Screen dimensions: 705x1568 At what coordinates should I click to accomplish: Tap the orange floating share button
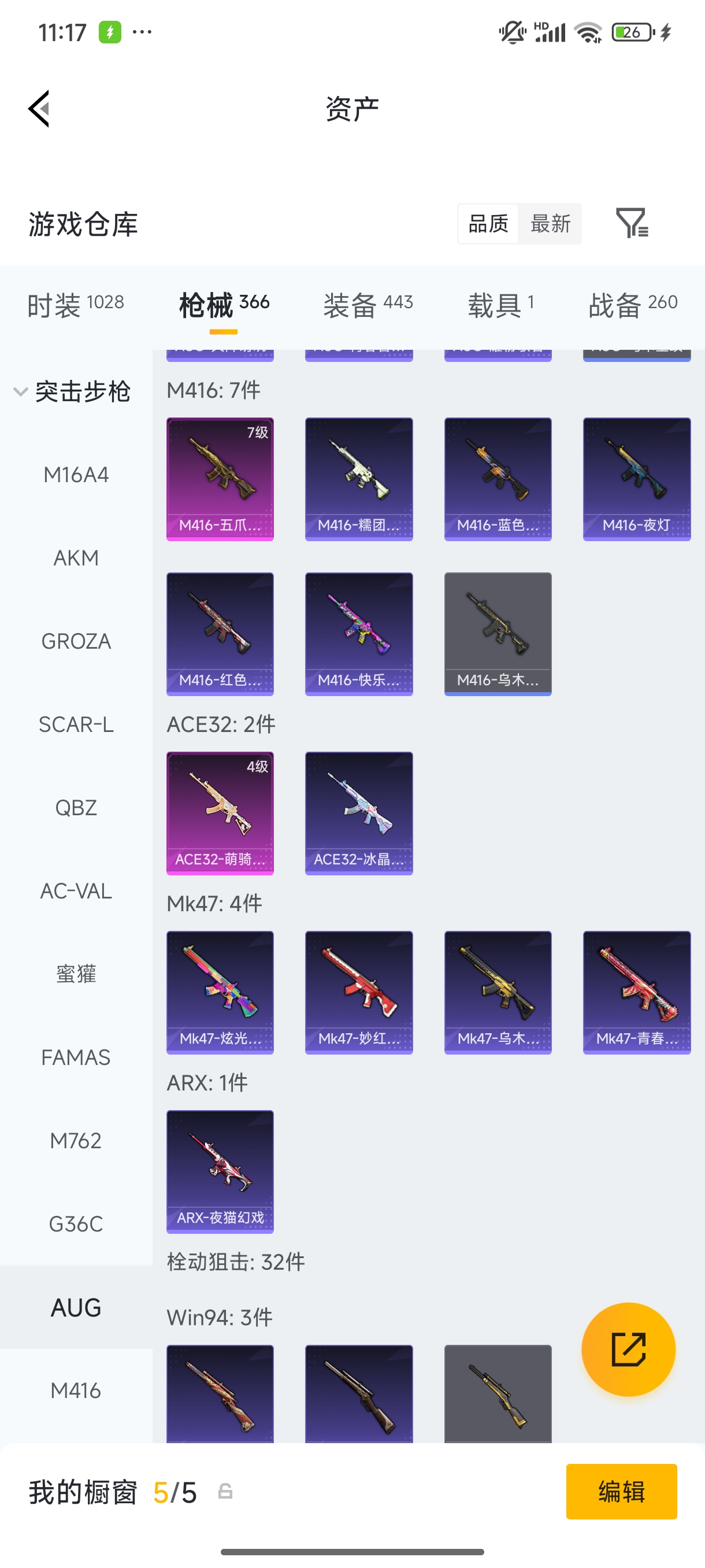[628, 1349]
